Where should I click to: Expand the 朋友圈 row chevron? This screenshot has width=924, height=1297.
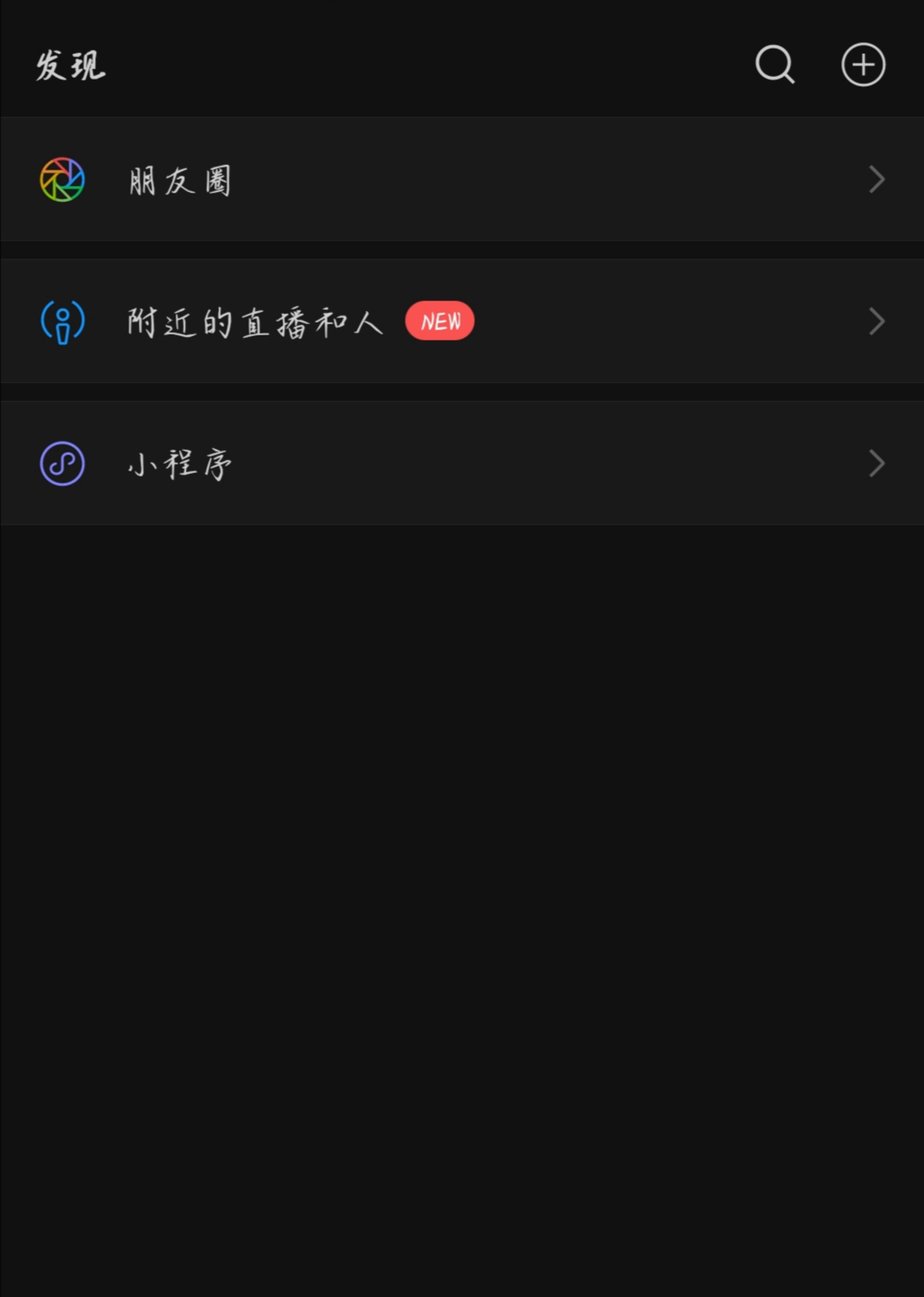click(876, 180)
